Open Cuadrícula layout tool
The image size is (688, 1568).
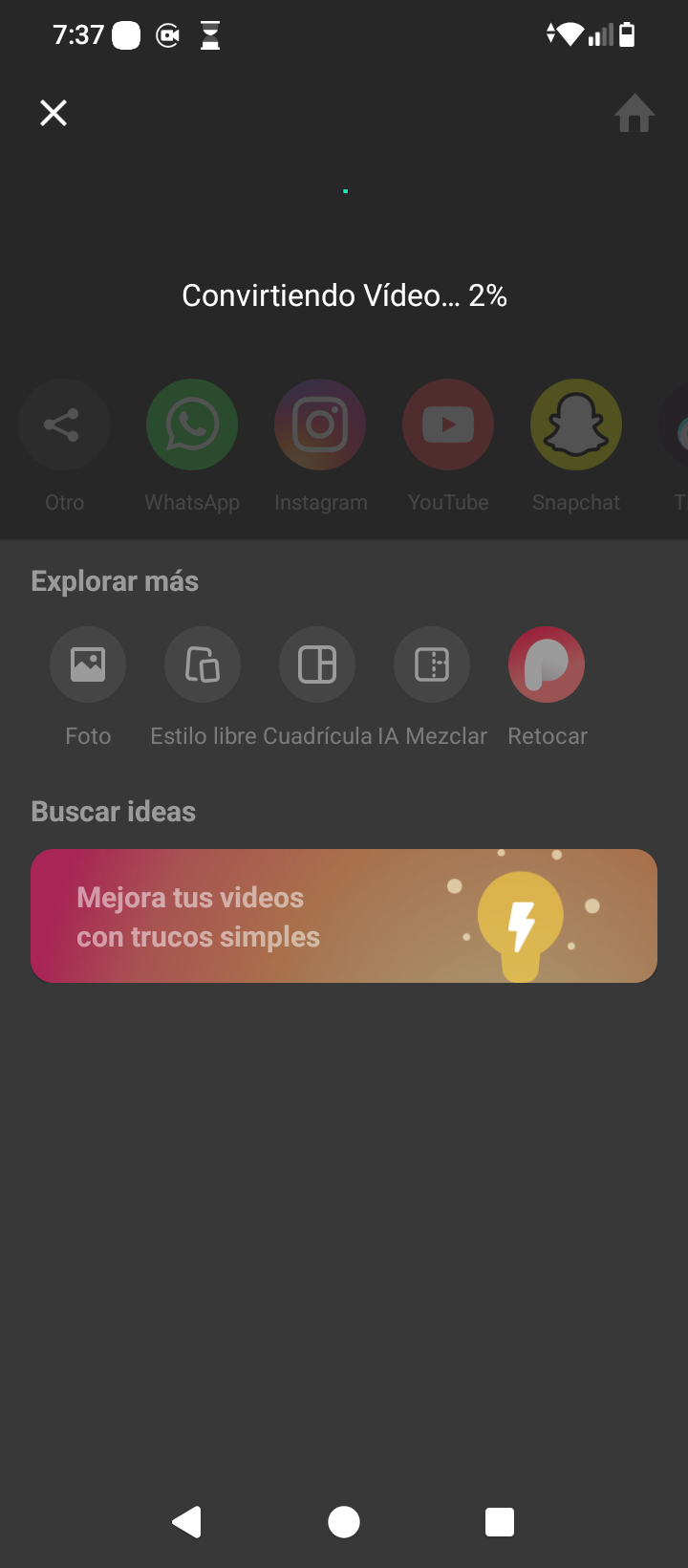coord(317,664)
